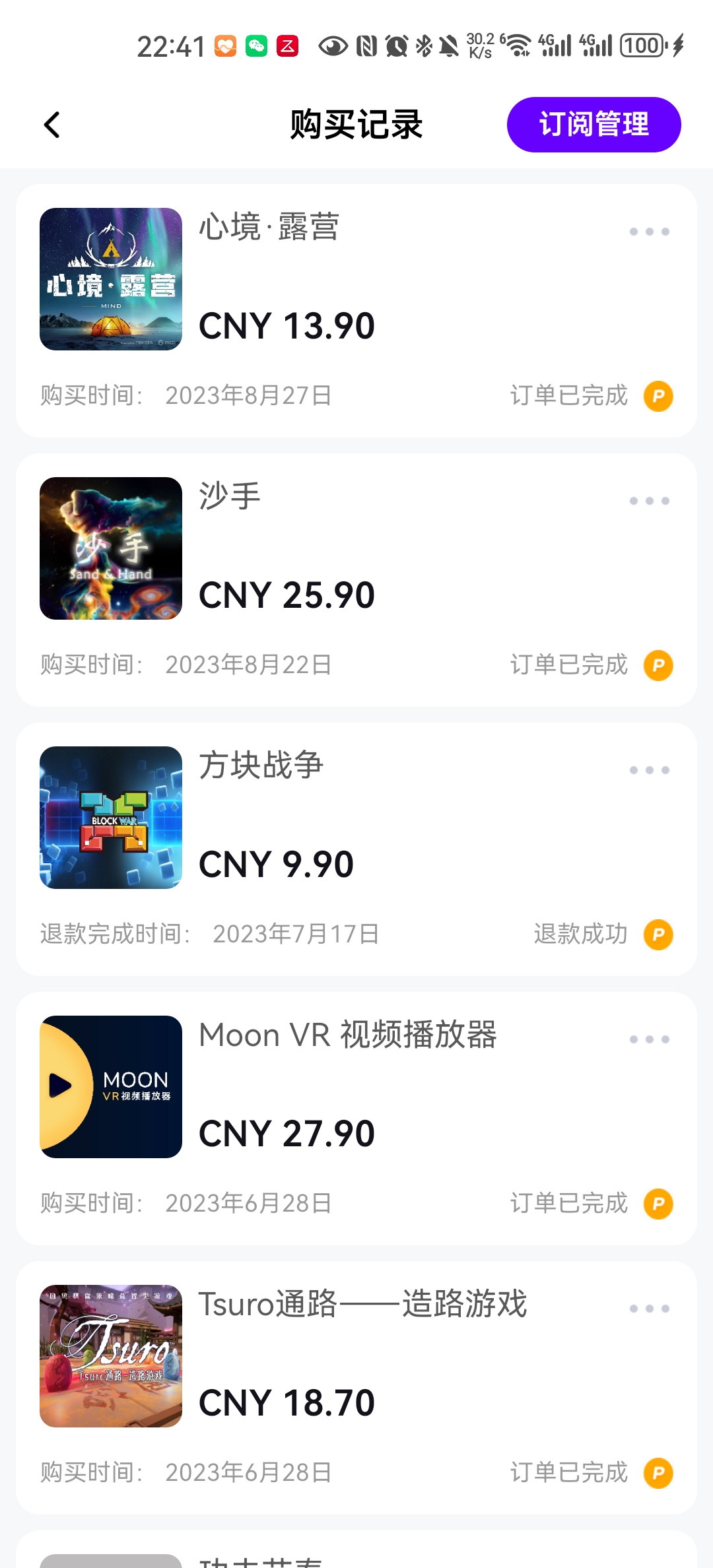Tap the back arrow at top left
Screen dimensions: 713x1568
51,124
